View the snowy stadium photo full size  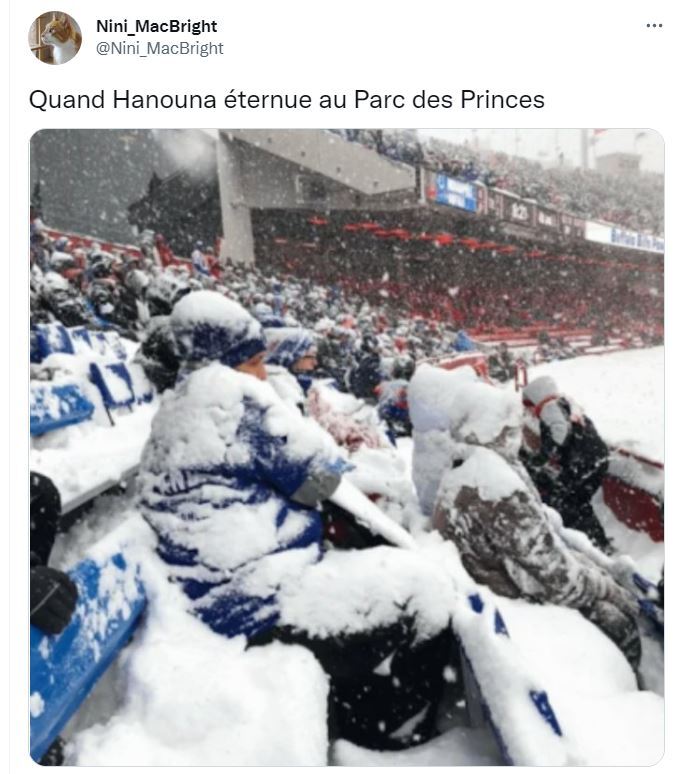pos(347,447)
